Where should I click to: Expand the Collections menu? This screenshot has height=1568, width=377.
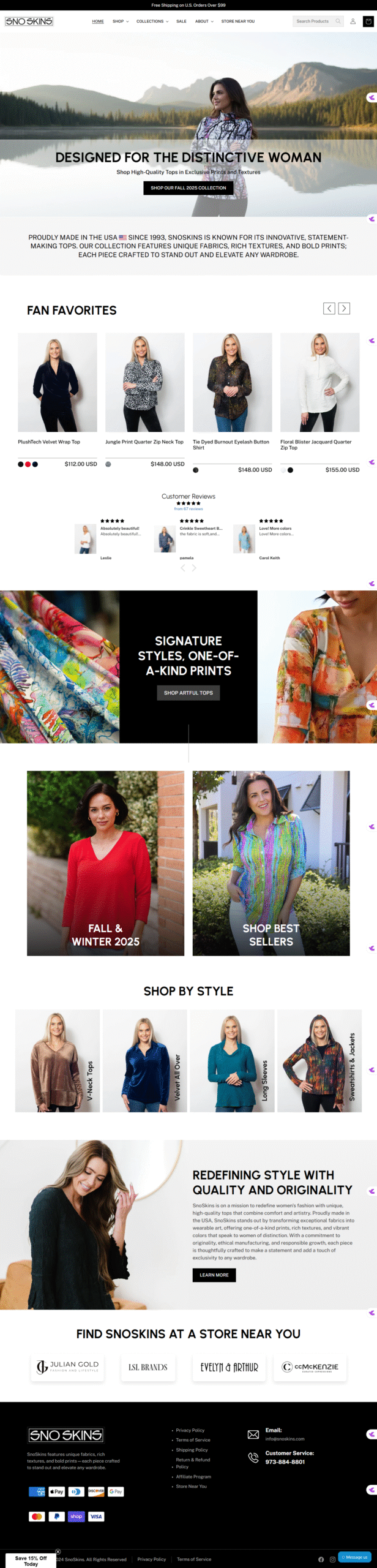(152, 21)
